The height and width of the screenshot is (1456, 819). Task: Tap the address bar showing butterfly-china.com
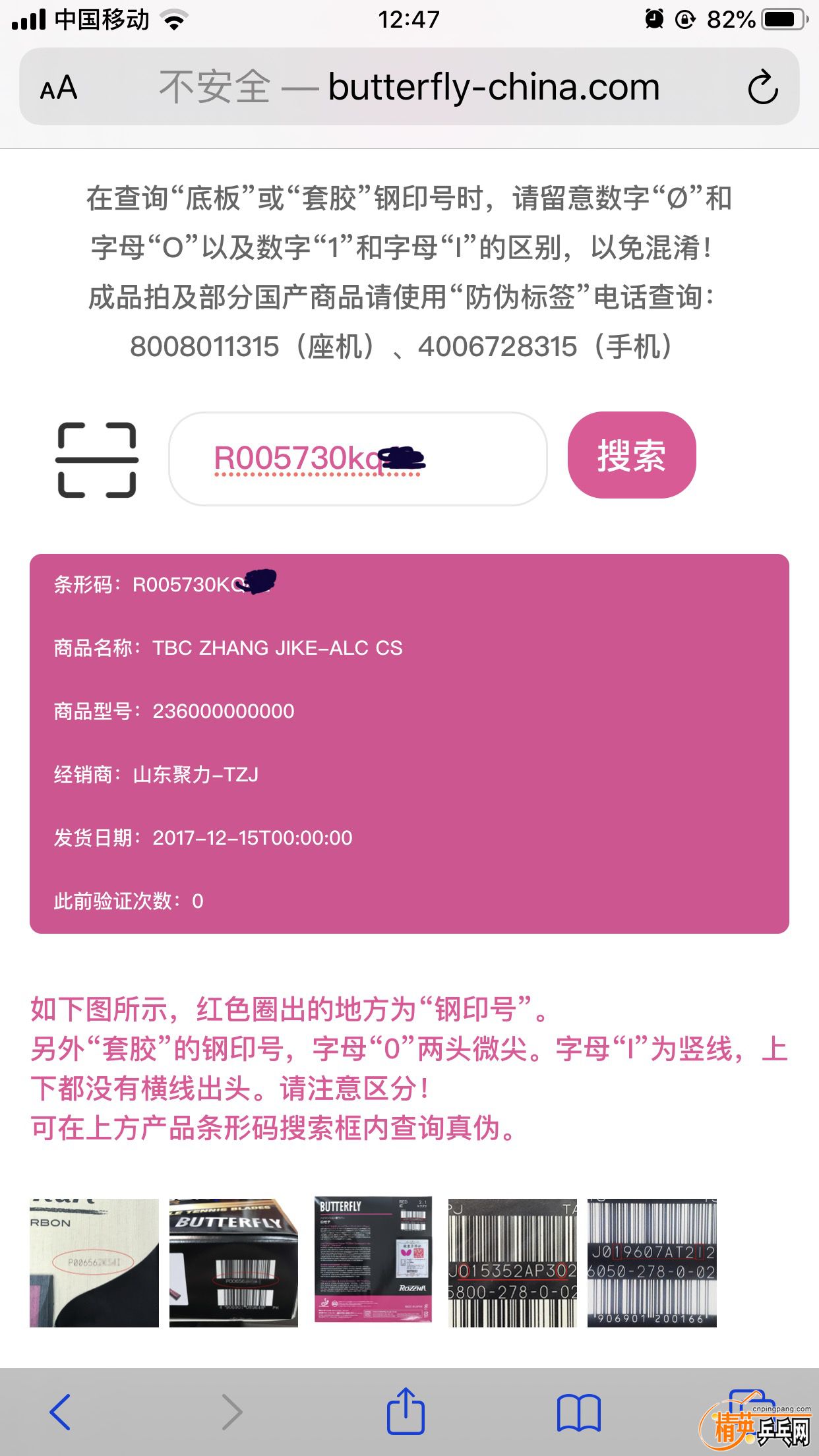point(409,88)
